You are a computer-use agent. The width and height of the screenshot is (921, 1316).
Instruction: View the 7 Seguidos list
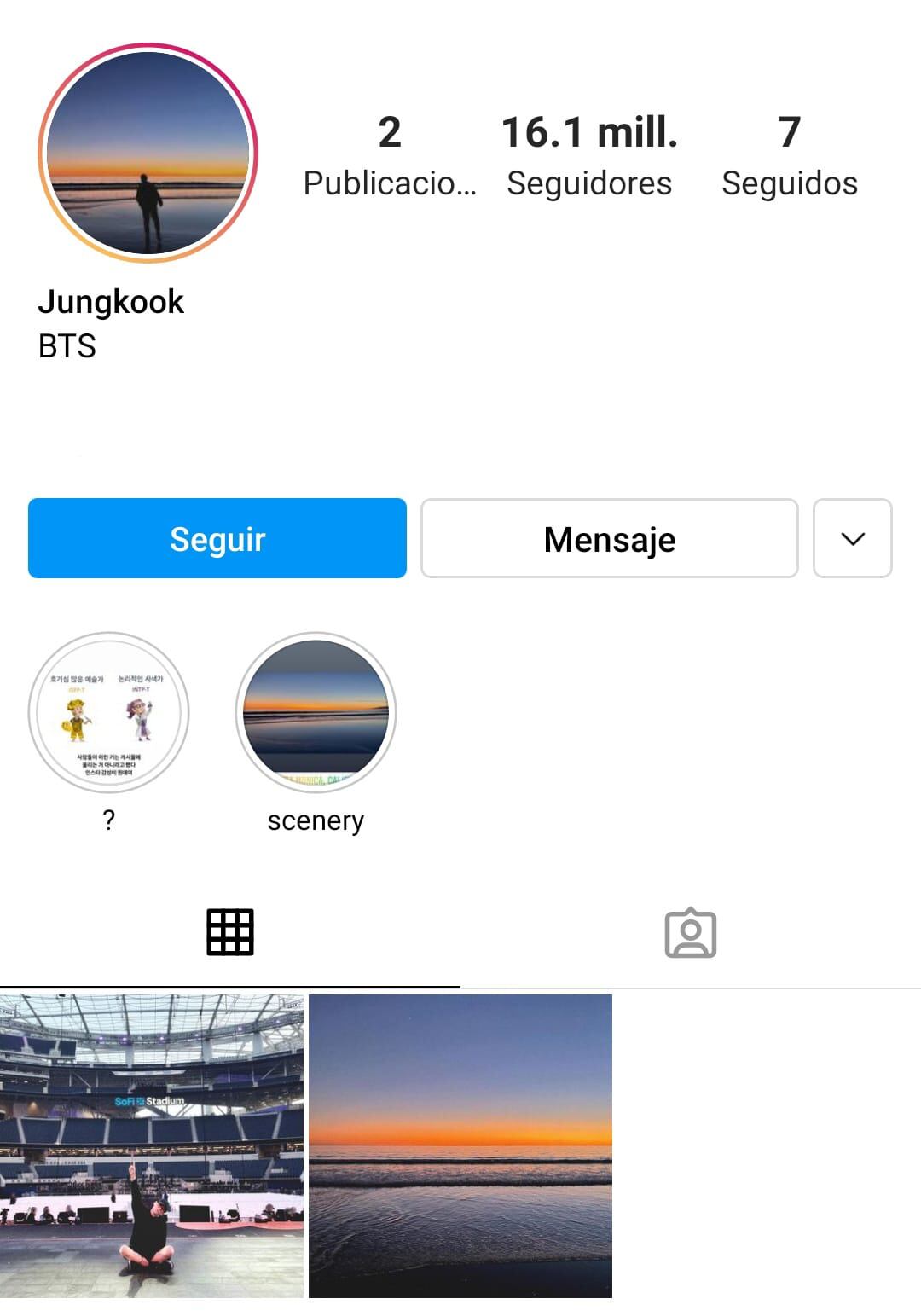pyautogui.click(x=789, y=157)
